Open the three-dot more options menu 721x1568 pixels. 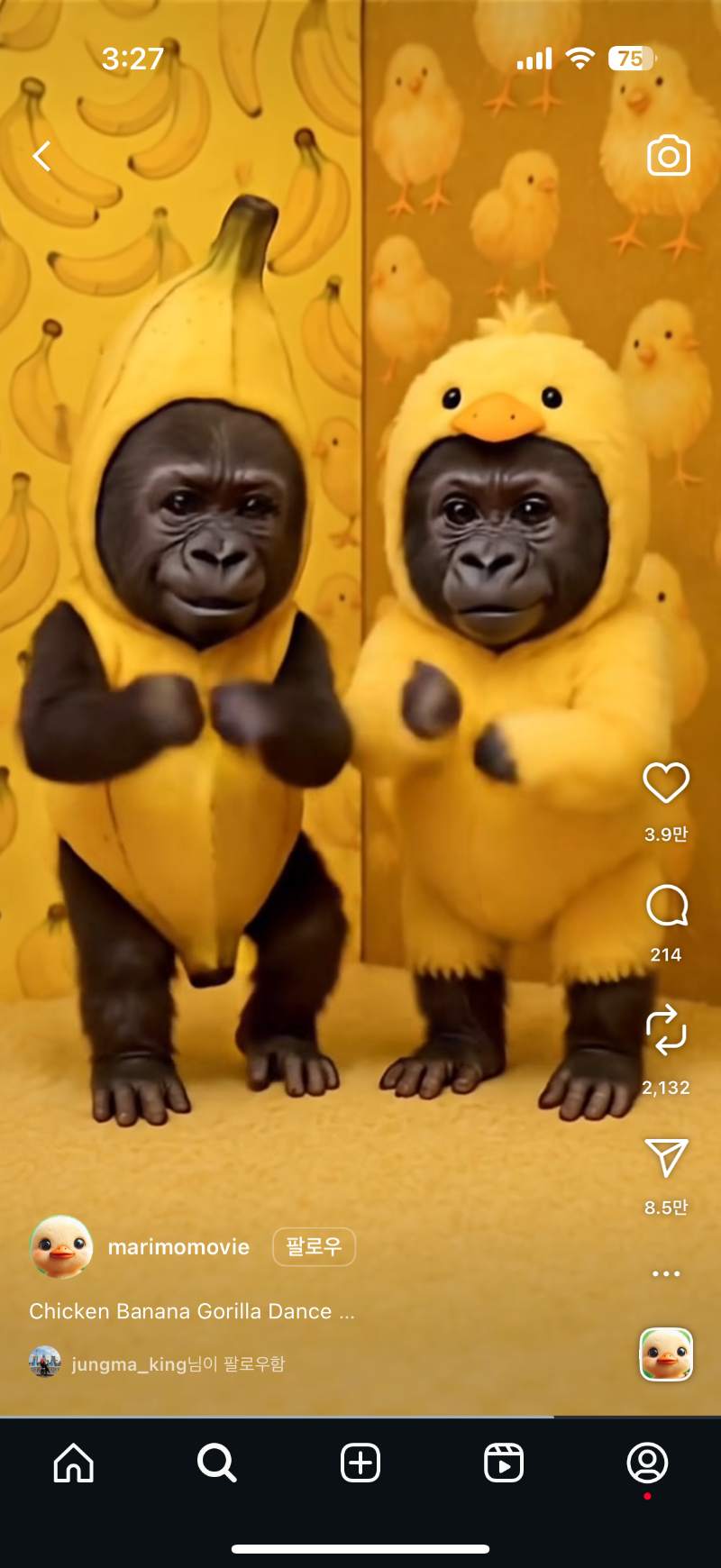pos(665,1273)
